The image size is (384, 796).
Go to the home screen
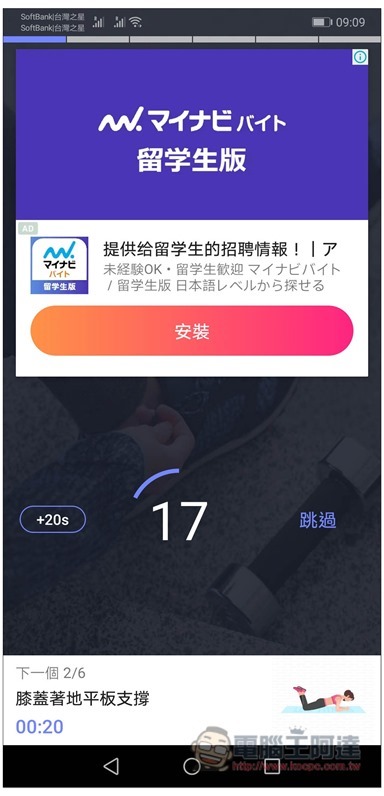[191, 766]
